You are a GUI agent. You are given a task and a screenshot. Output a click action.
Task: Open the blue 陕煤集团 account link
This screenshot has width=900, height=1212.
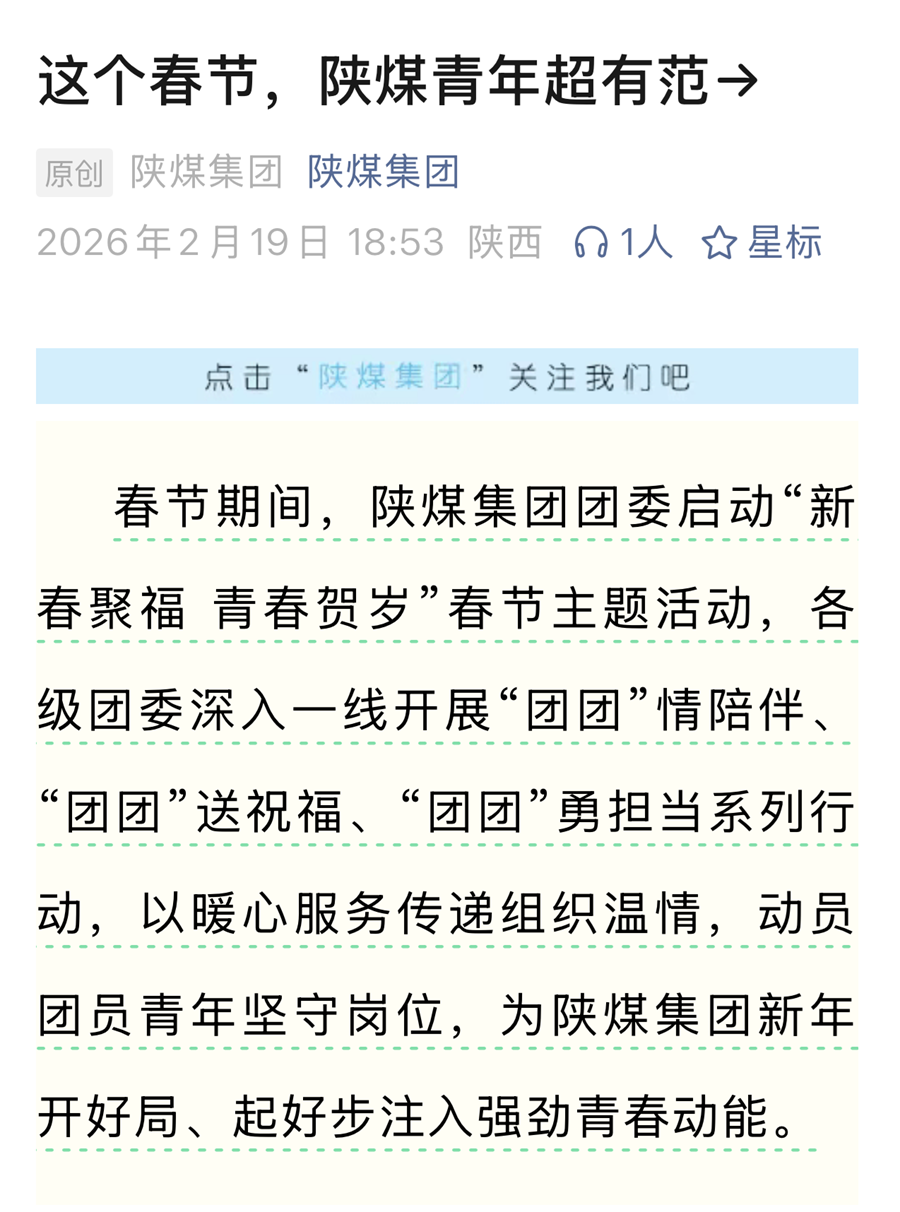coord(380,172)
